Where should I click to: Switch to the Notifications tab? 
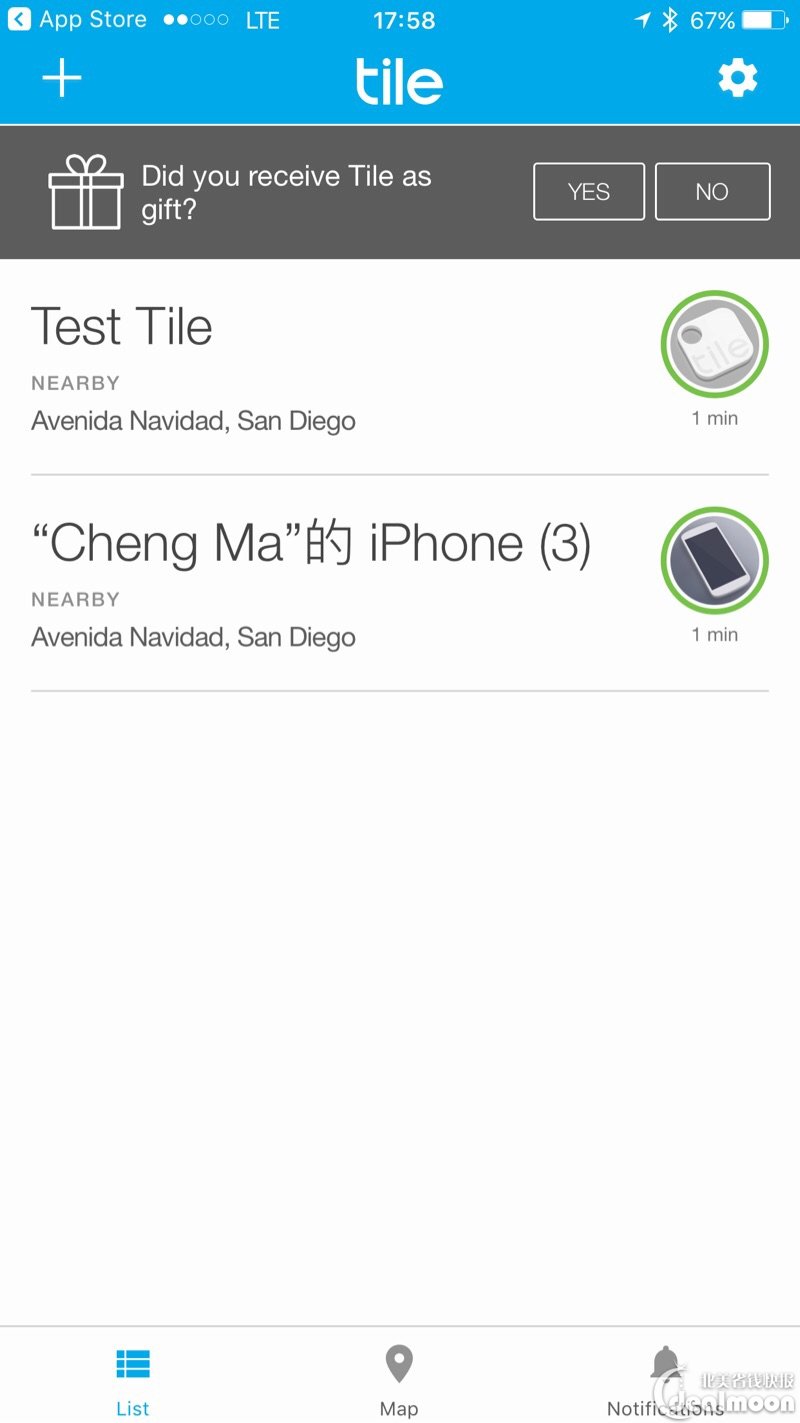665,1380
